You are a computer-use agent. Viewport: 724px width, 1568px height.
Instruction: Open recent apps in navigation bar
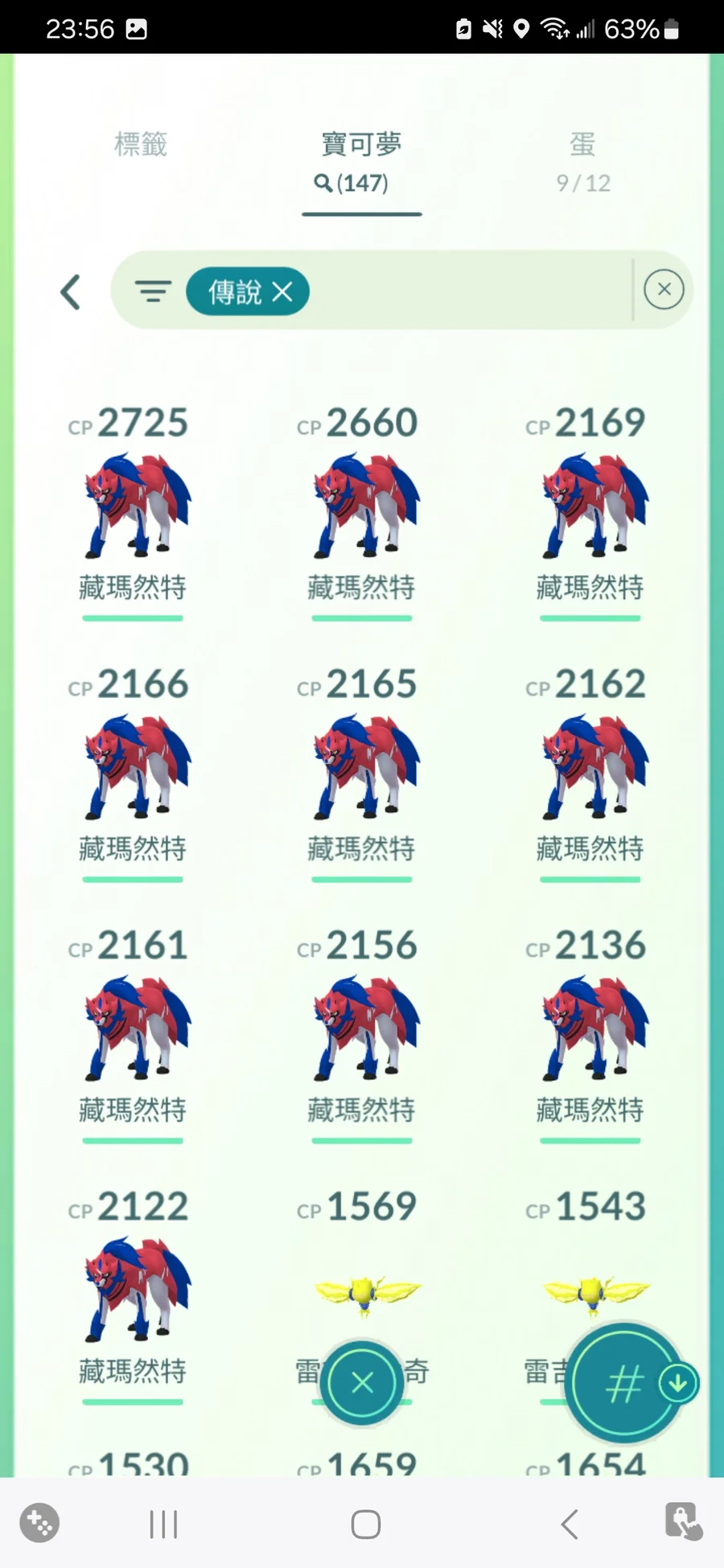pyautogui.click(x=163, y=1524)
